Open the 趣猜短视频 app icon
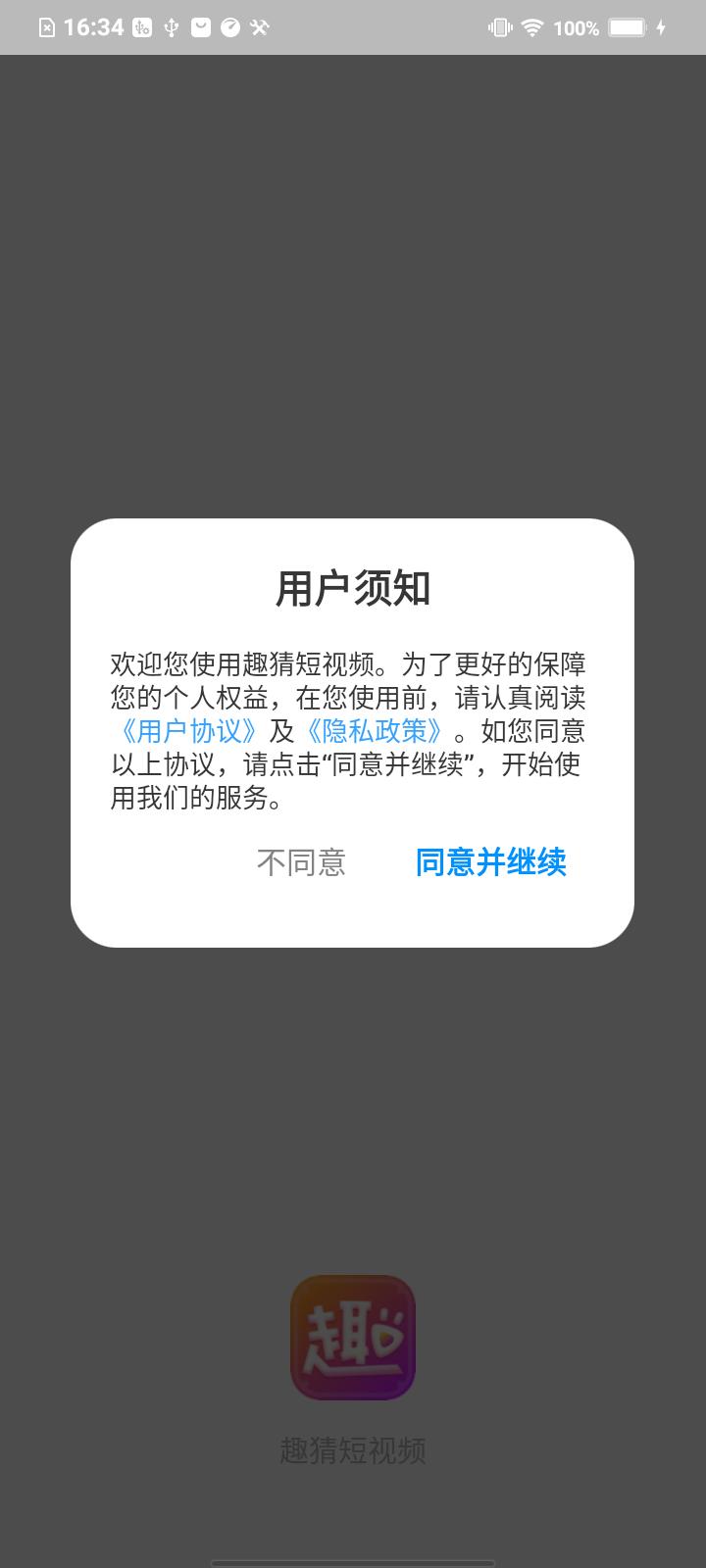 [353, 1336]
